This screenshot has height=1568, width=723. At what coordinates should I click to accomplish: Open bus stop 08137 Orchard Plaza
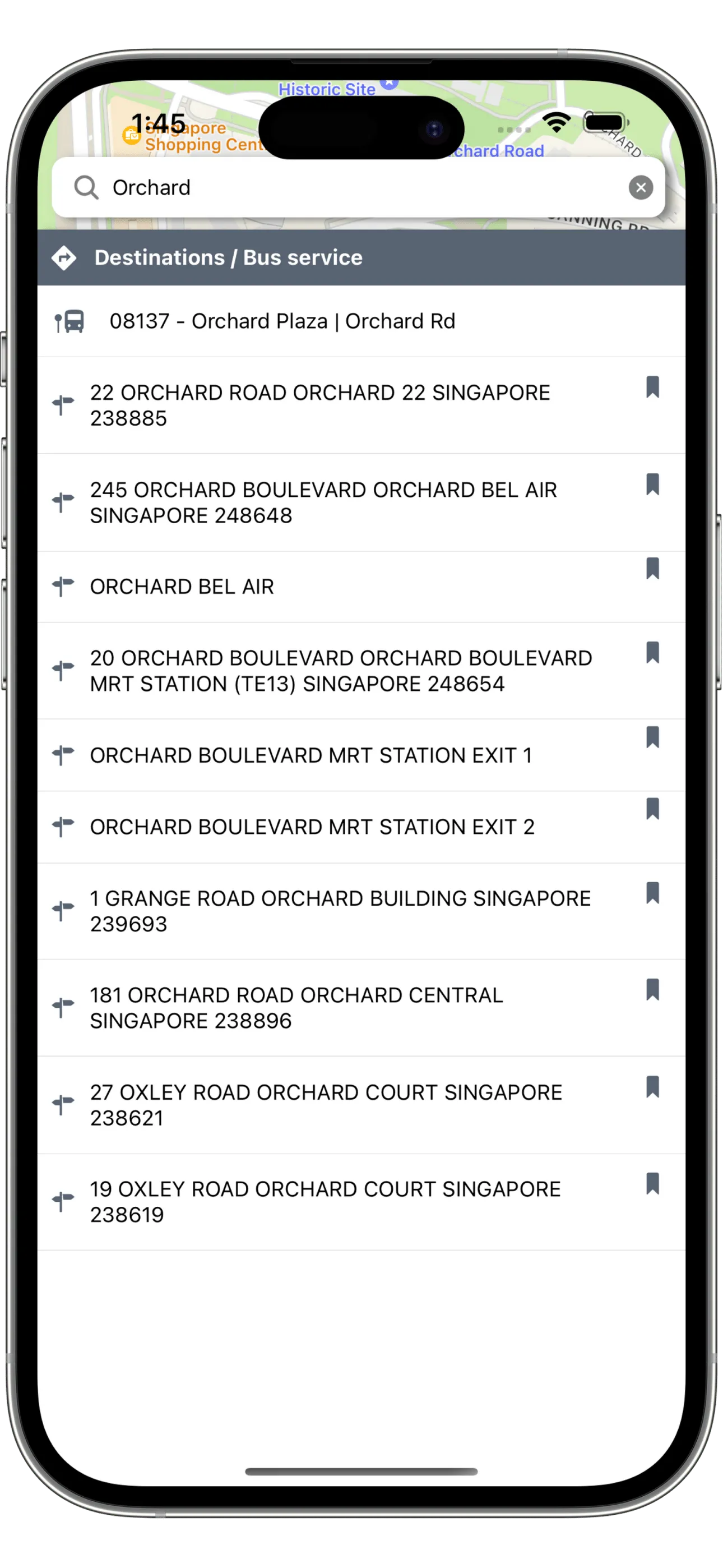tap(282, 321)
